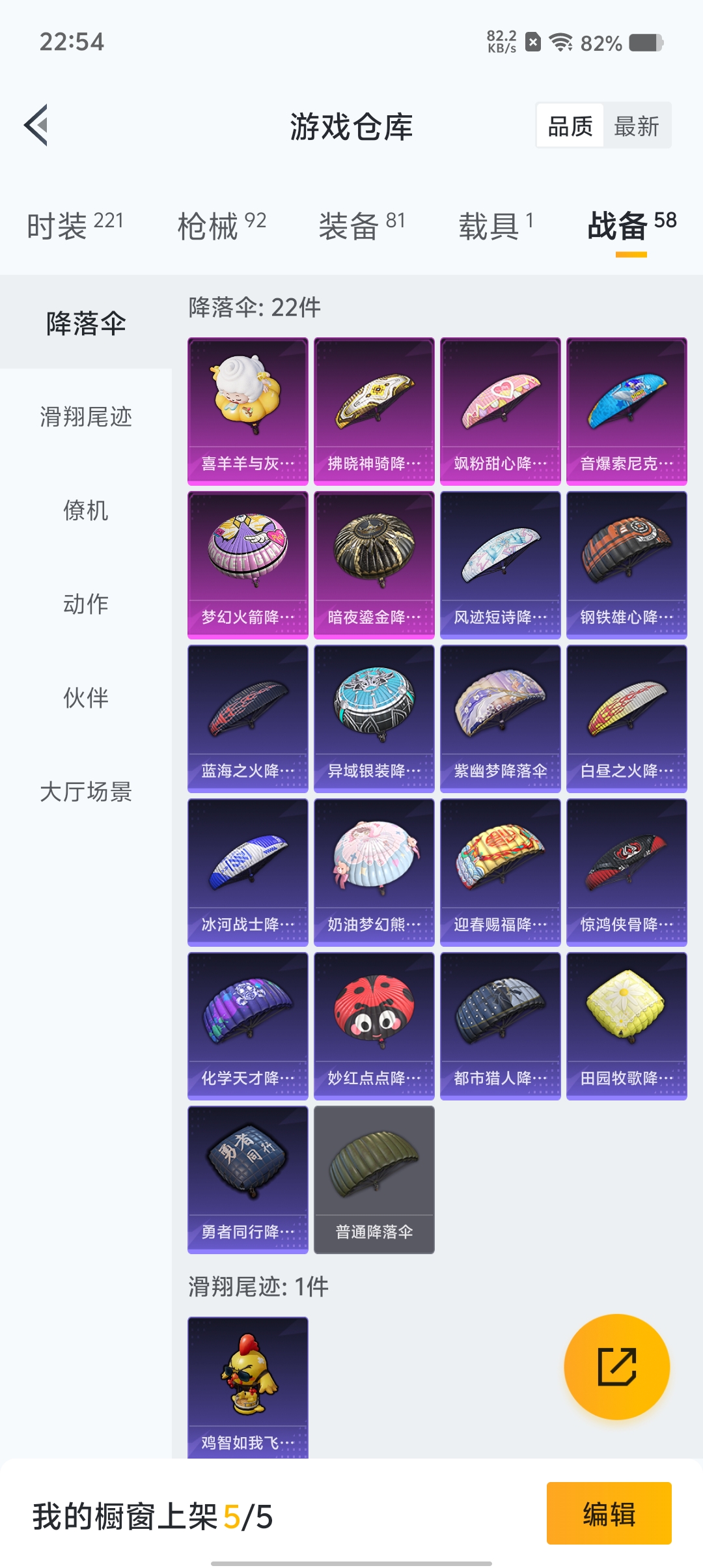The width and height of the screenshot is (703, 1568).
Task: Show the 伙伴 category
Action: [86, 698]
